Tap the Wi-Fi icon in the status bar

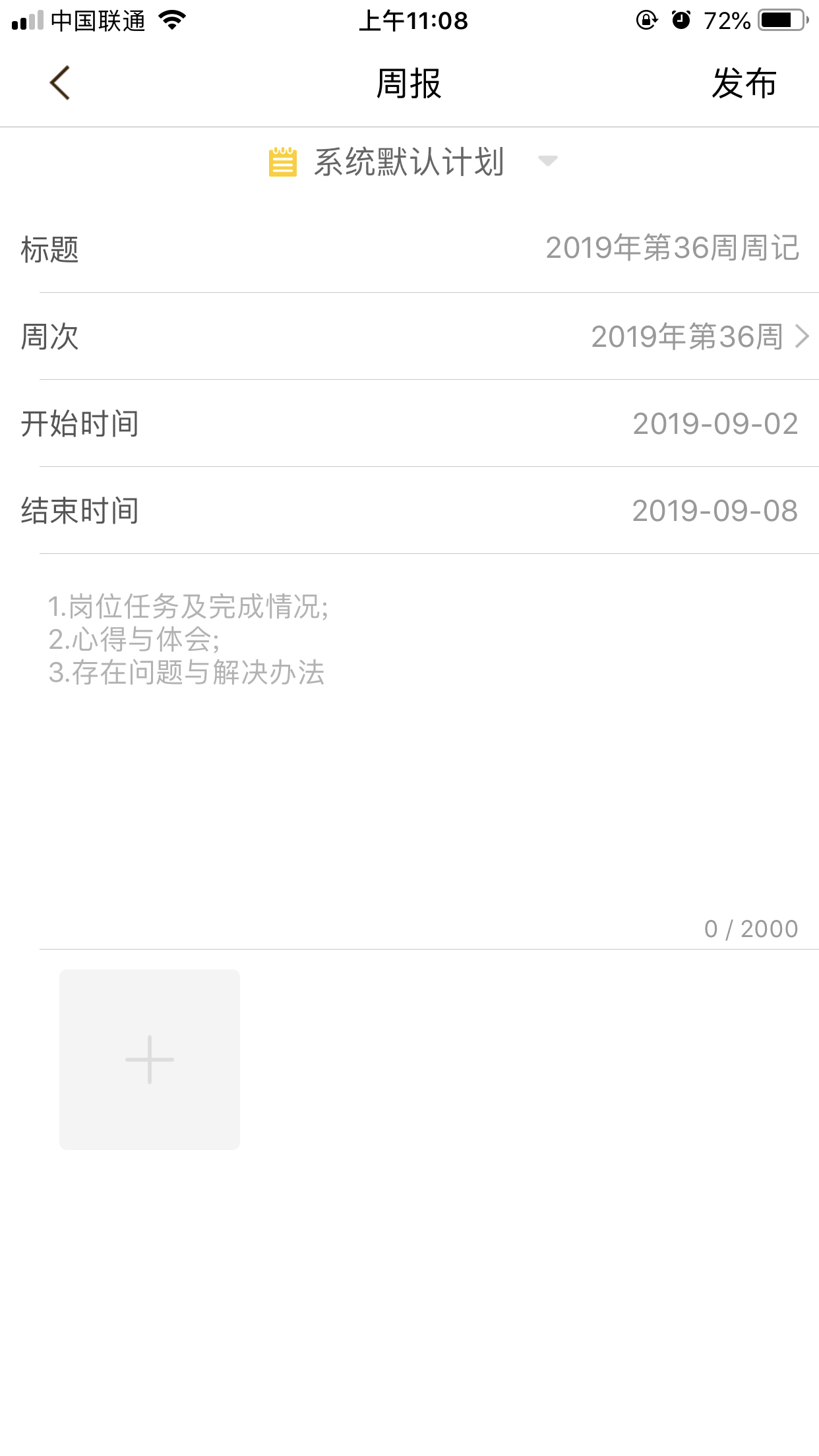tap(173, 20)
